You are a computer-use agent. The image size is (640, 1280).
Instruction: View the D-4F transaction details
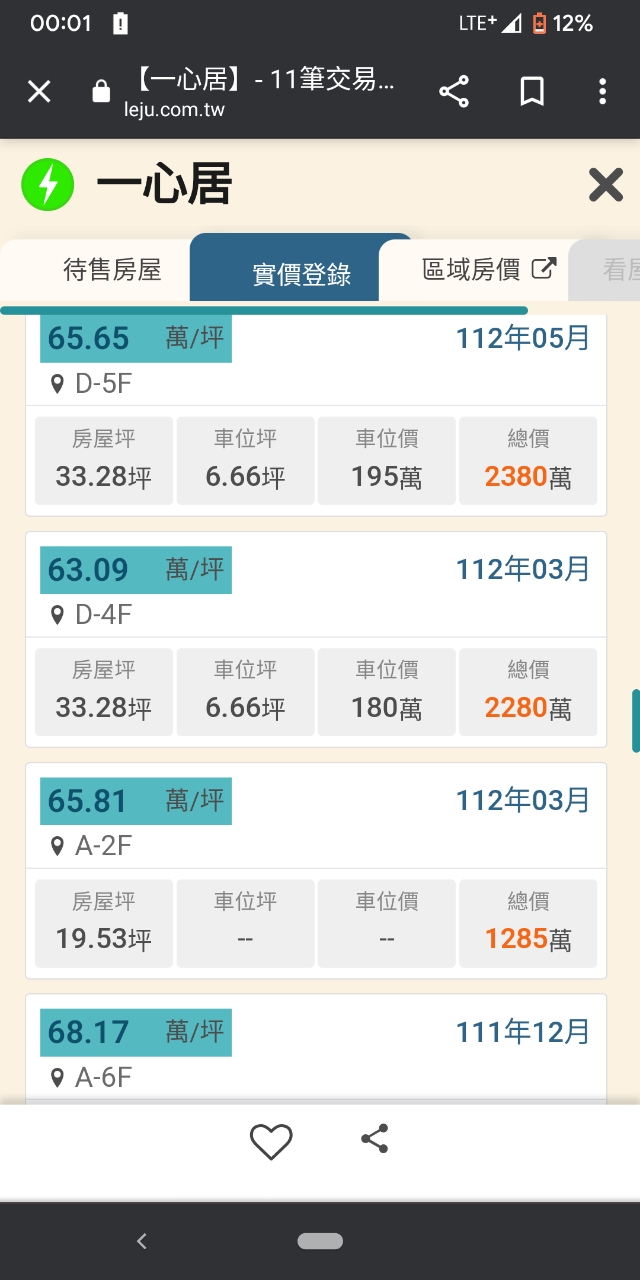click(315, 640)
